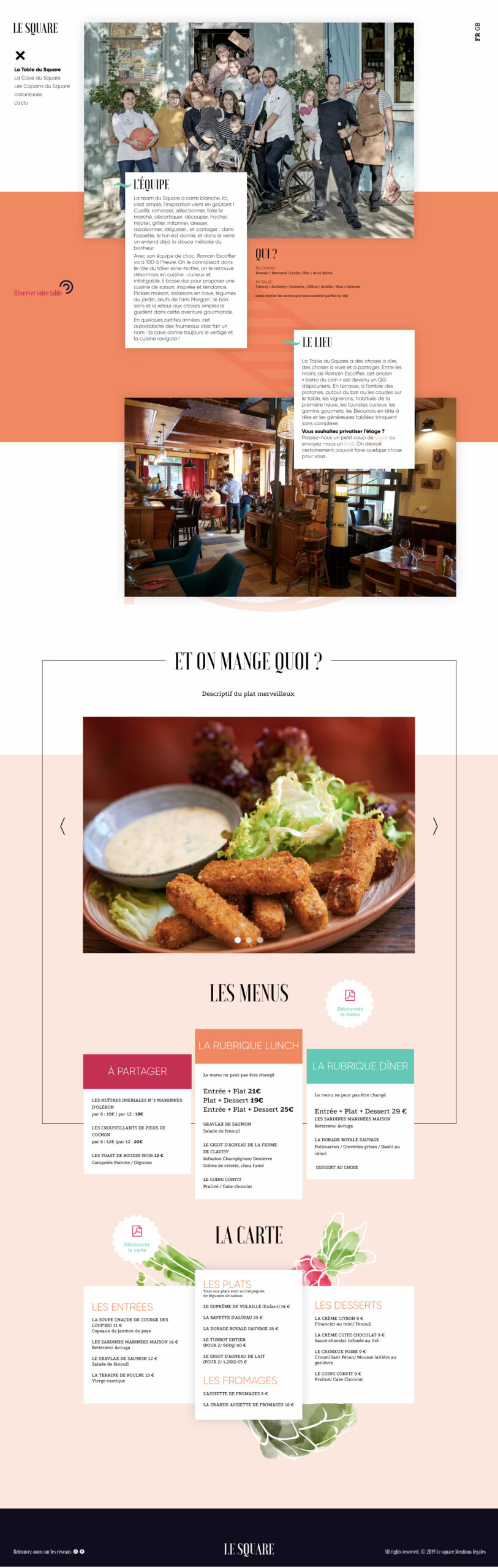Viewport: 498px width, 1568px height.
Task: Show the previous dish photo
Action: click(62, 826)
